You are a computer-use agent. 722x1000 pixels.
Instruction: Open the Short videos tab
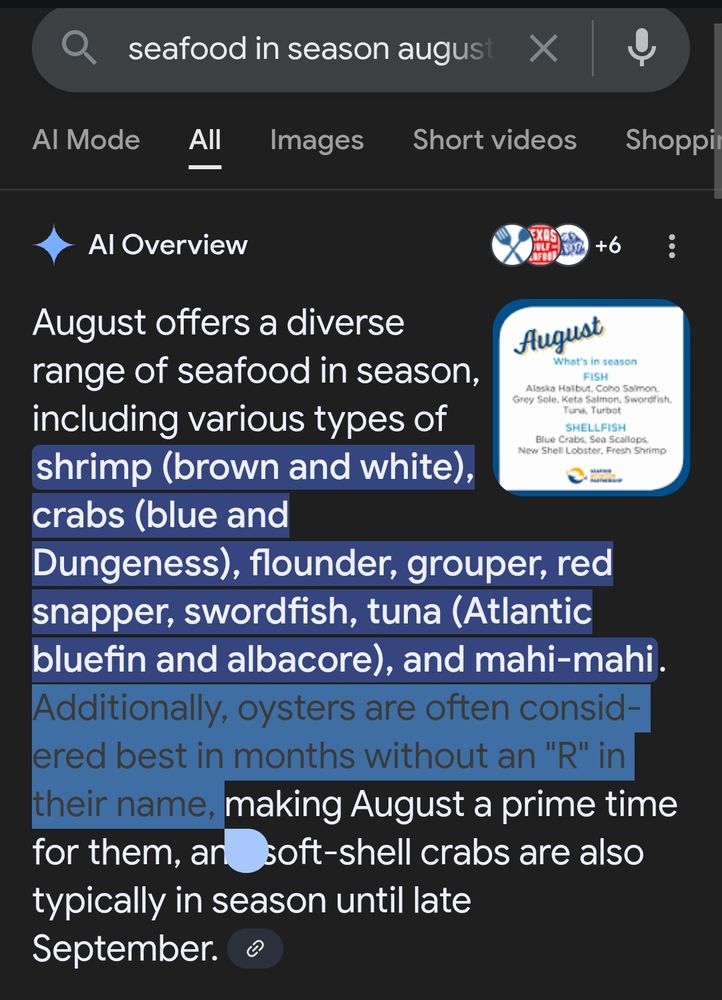(x=494, y=140)
